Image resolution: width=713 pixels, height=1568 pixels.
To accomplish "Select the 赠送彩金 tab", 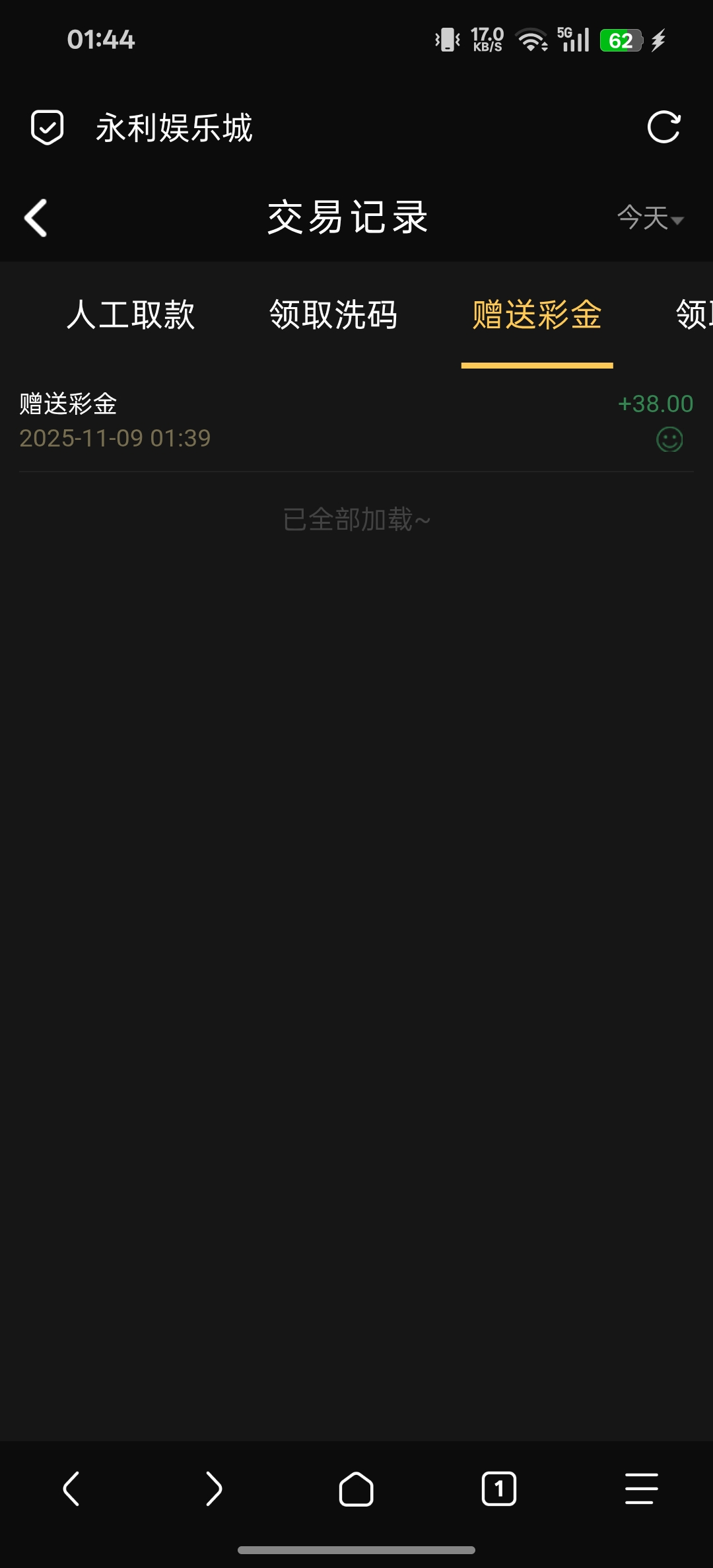I will coord(537,314).
